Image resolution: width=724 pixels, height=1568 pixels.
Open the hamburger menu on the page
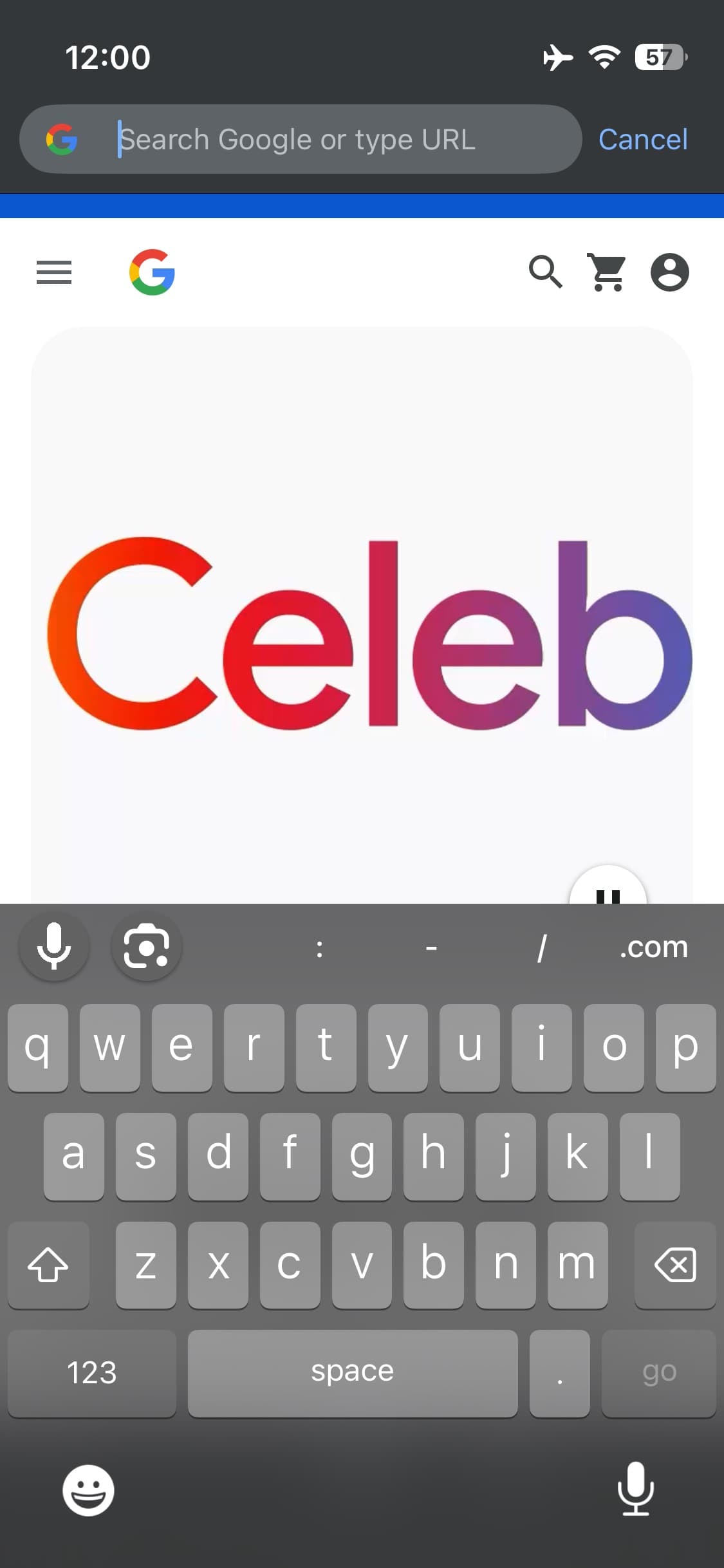[x=54, y=272]
